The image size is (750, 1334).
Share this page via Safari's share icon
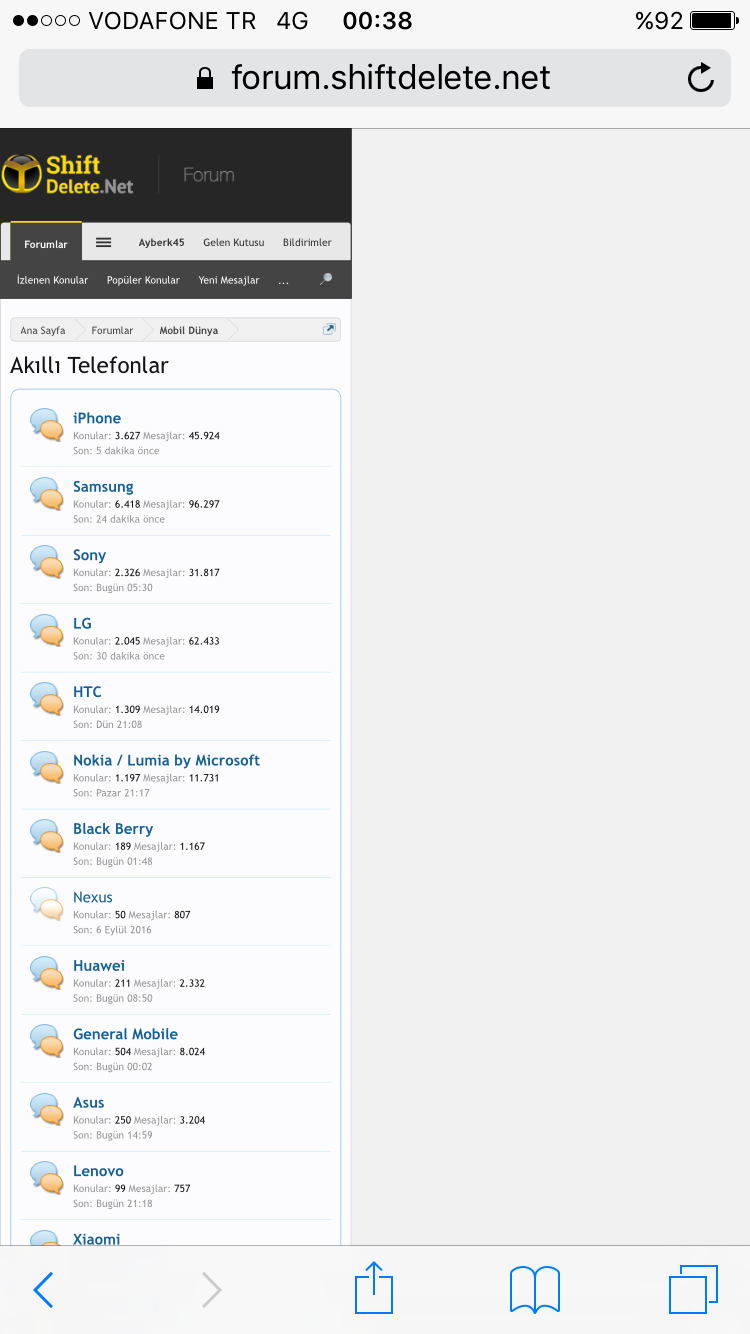374,1288
